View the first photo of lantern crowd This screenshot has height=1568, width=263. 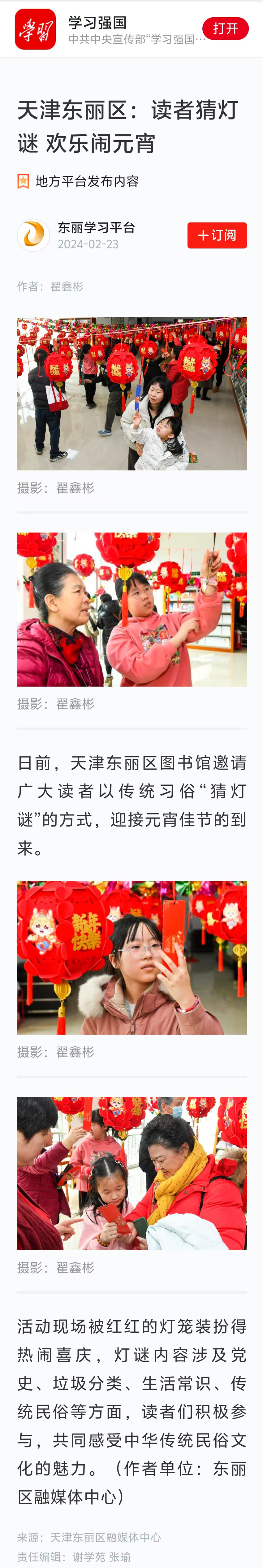pos(131,393)
